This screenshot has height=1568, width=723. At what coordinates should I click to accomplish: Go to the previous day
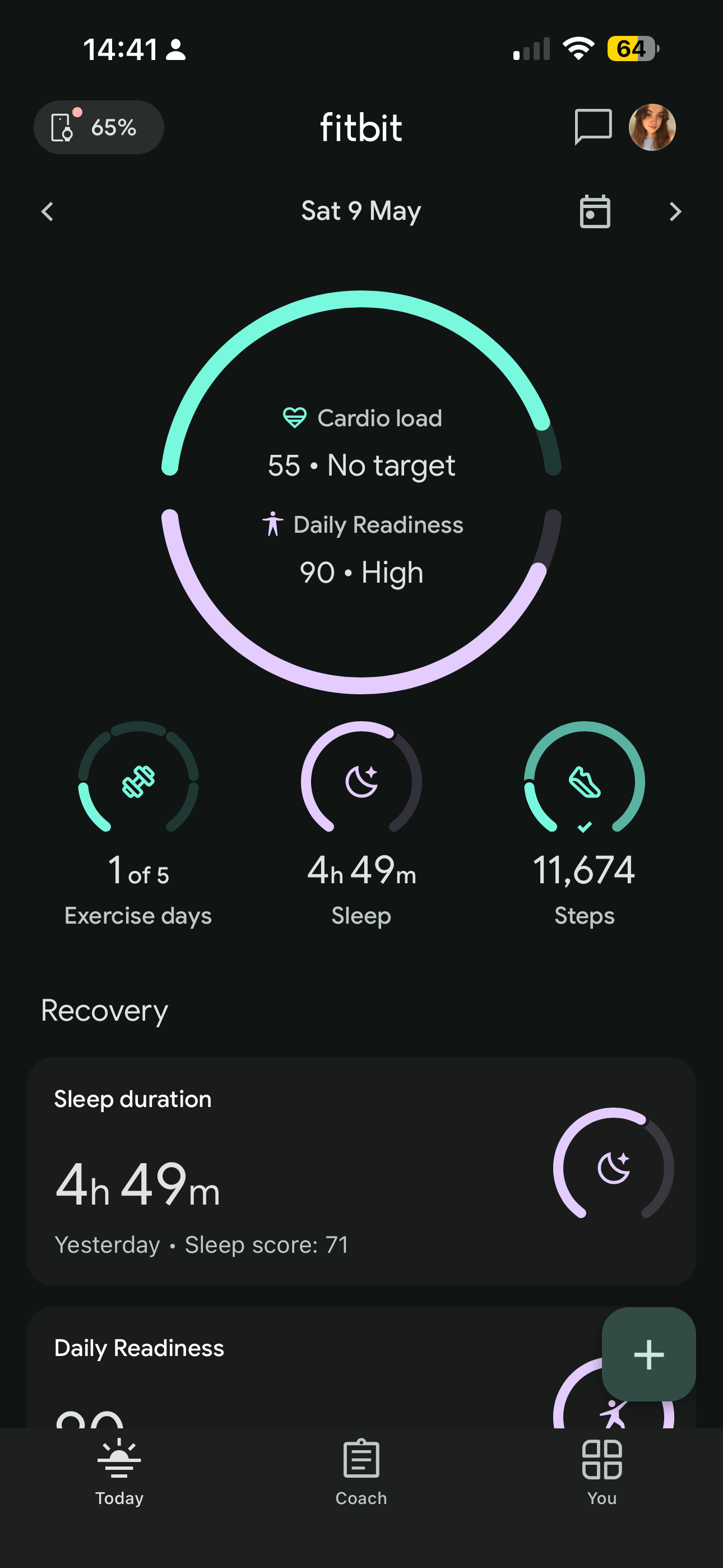(x=48, y=212)
